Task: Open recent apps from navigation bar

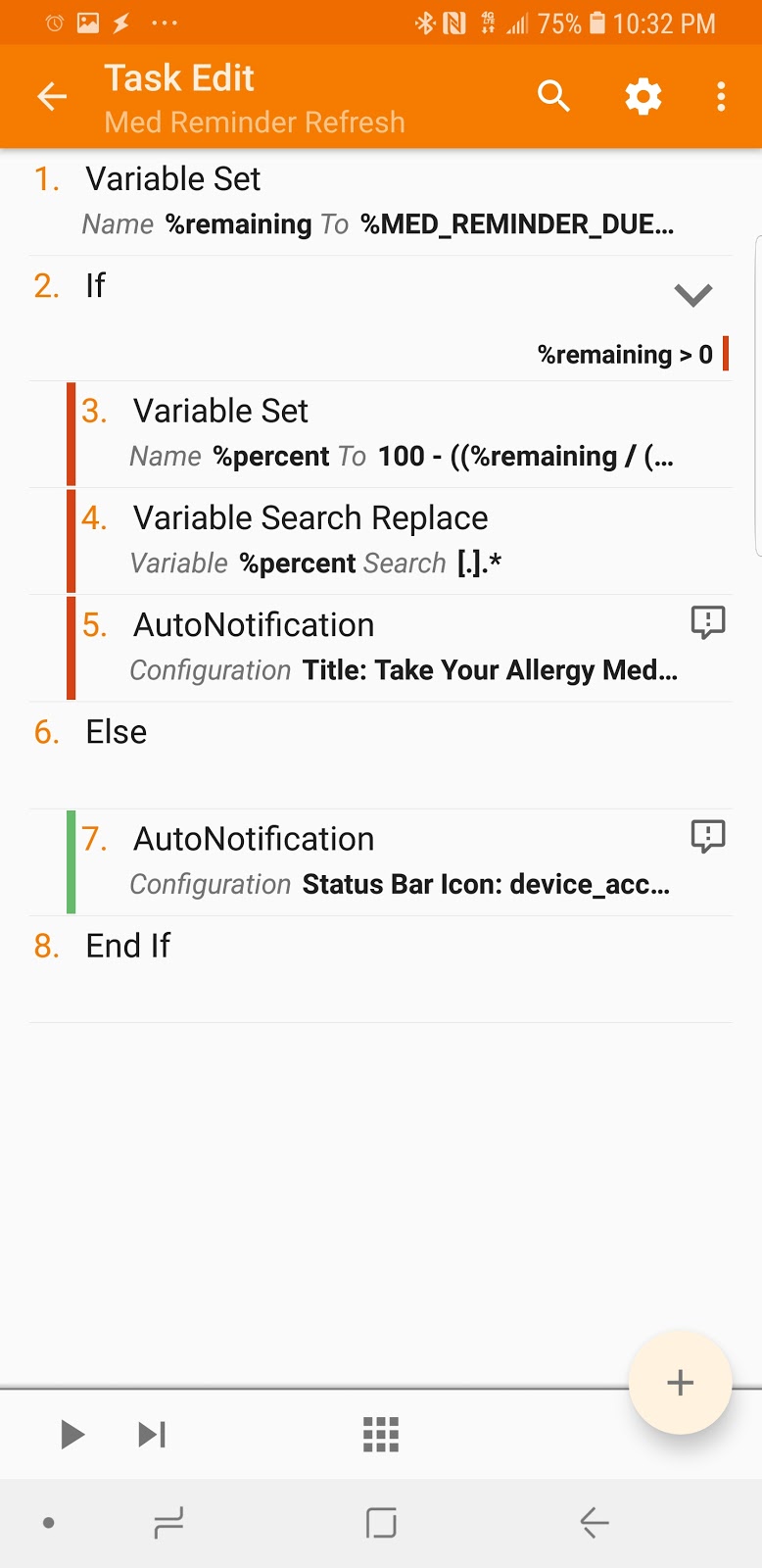Action: pos(168,1523)
